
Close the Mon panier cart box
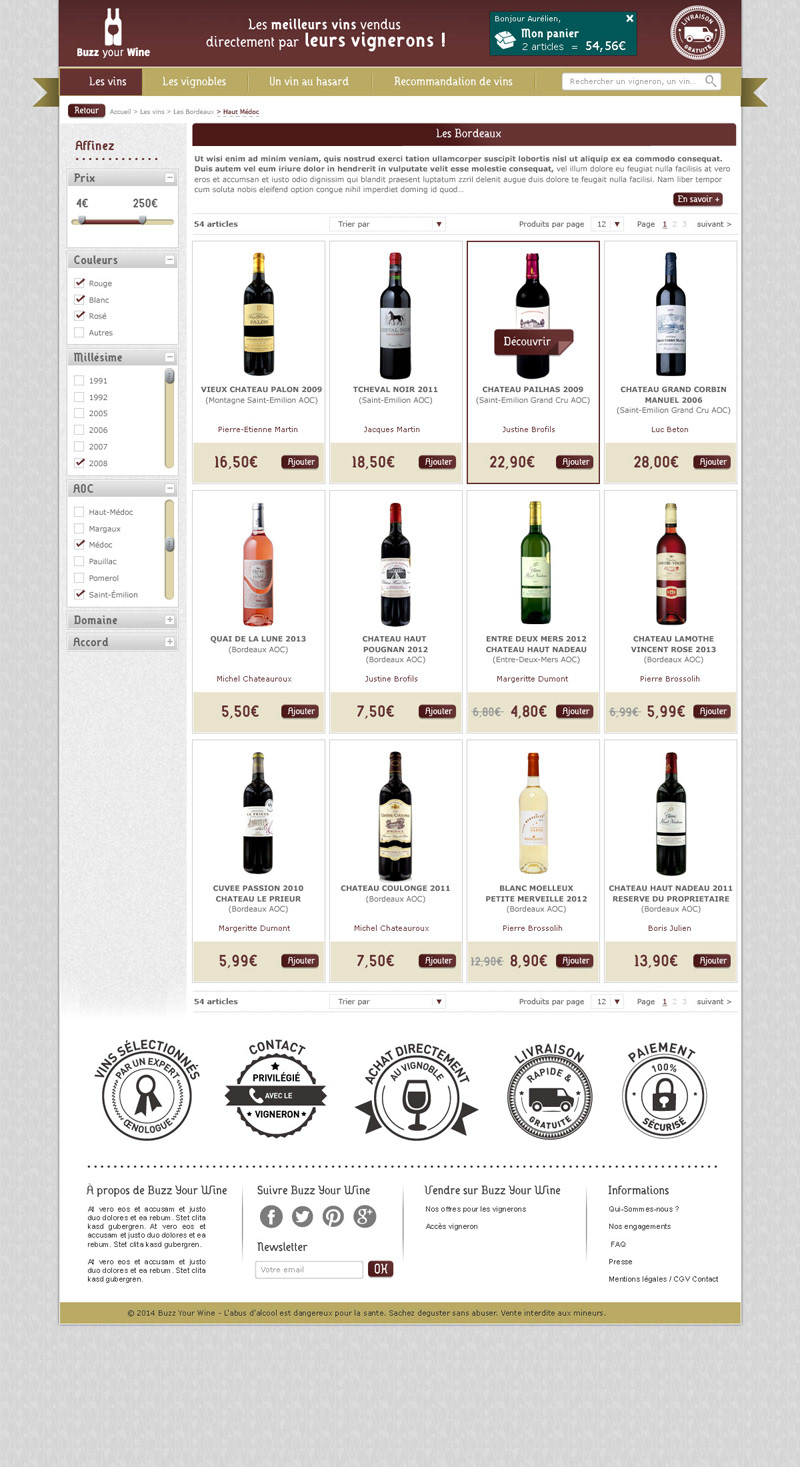pos(630,18)
